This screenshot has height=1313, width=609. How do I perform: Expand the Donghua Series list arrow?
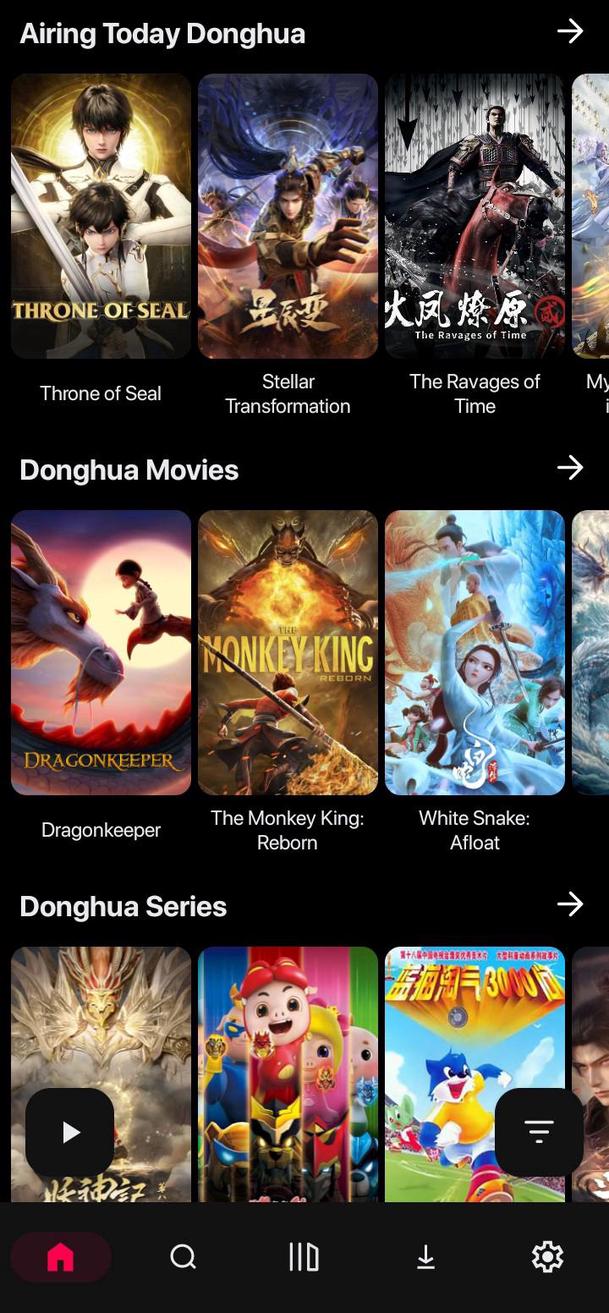[570, 904]
